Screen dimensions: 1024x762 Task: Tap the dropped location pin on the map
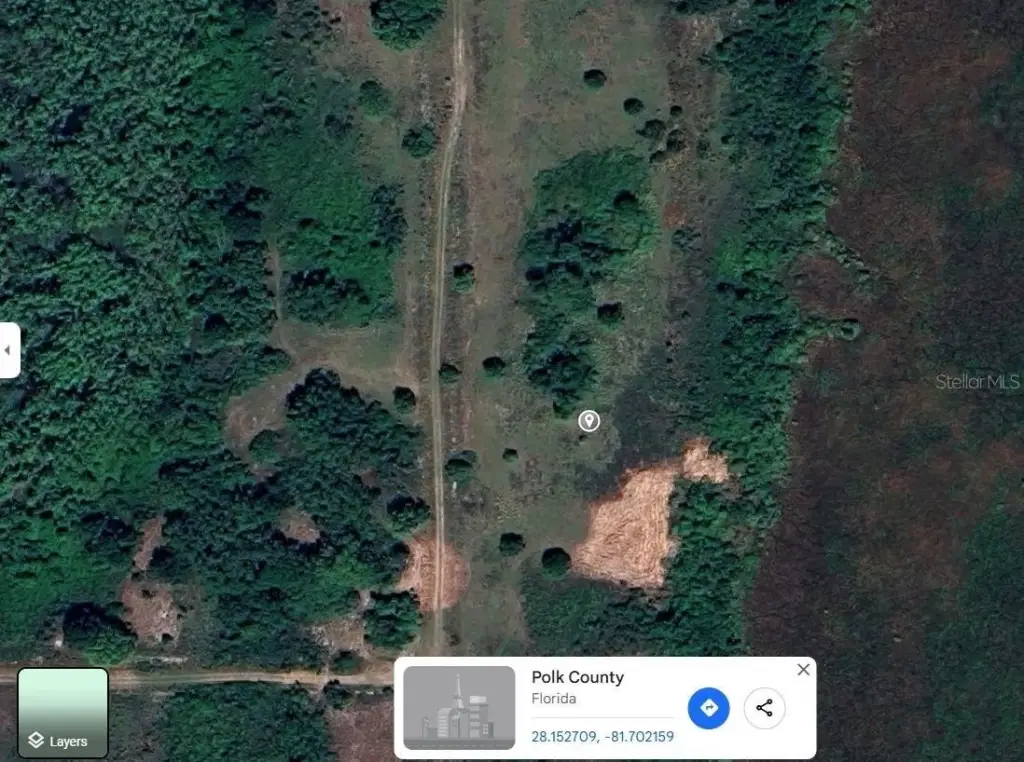click(x=589, y=421)
